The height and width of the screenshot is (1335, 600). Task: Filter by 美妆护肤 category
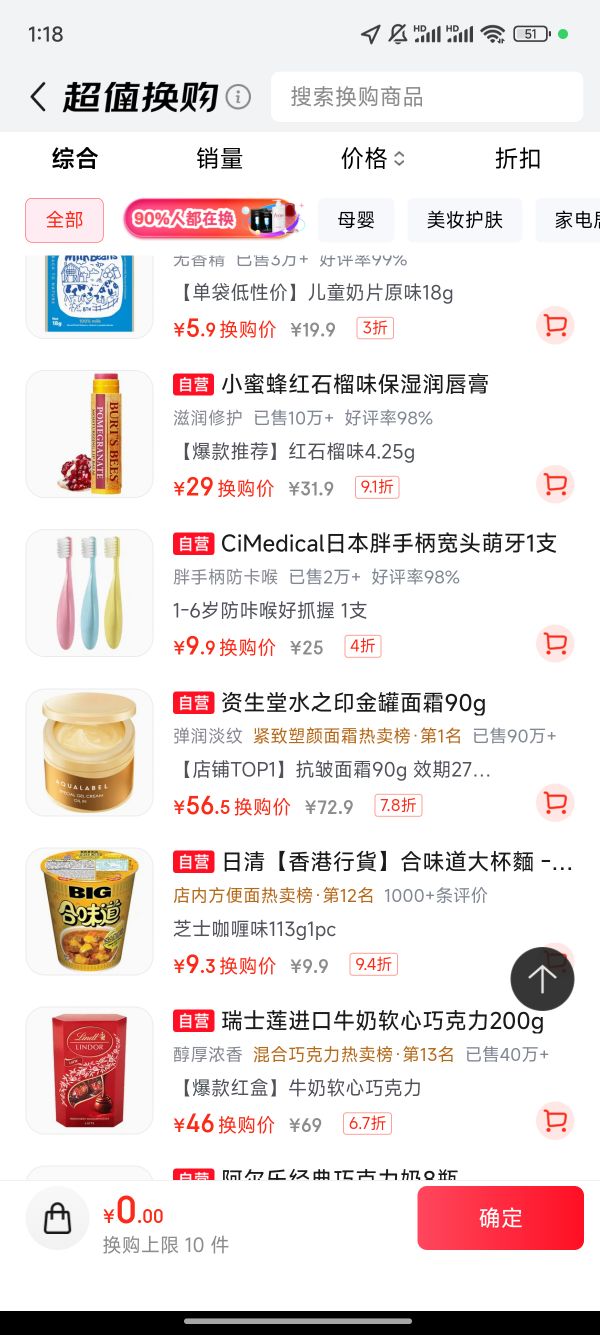point(465,220)
